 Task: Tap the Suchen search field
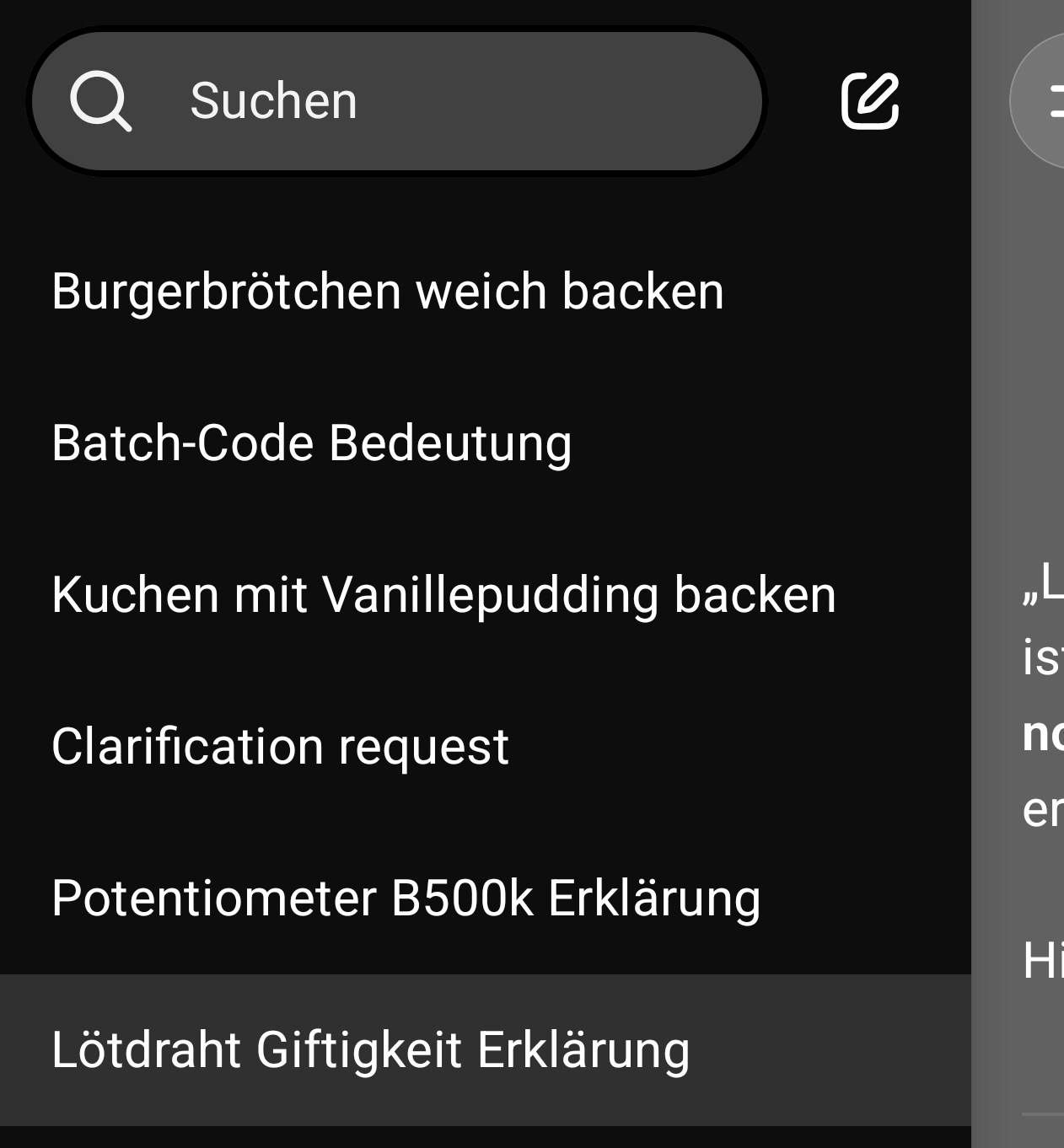point(396,101)
